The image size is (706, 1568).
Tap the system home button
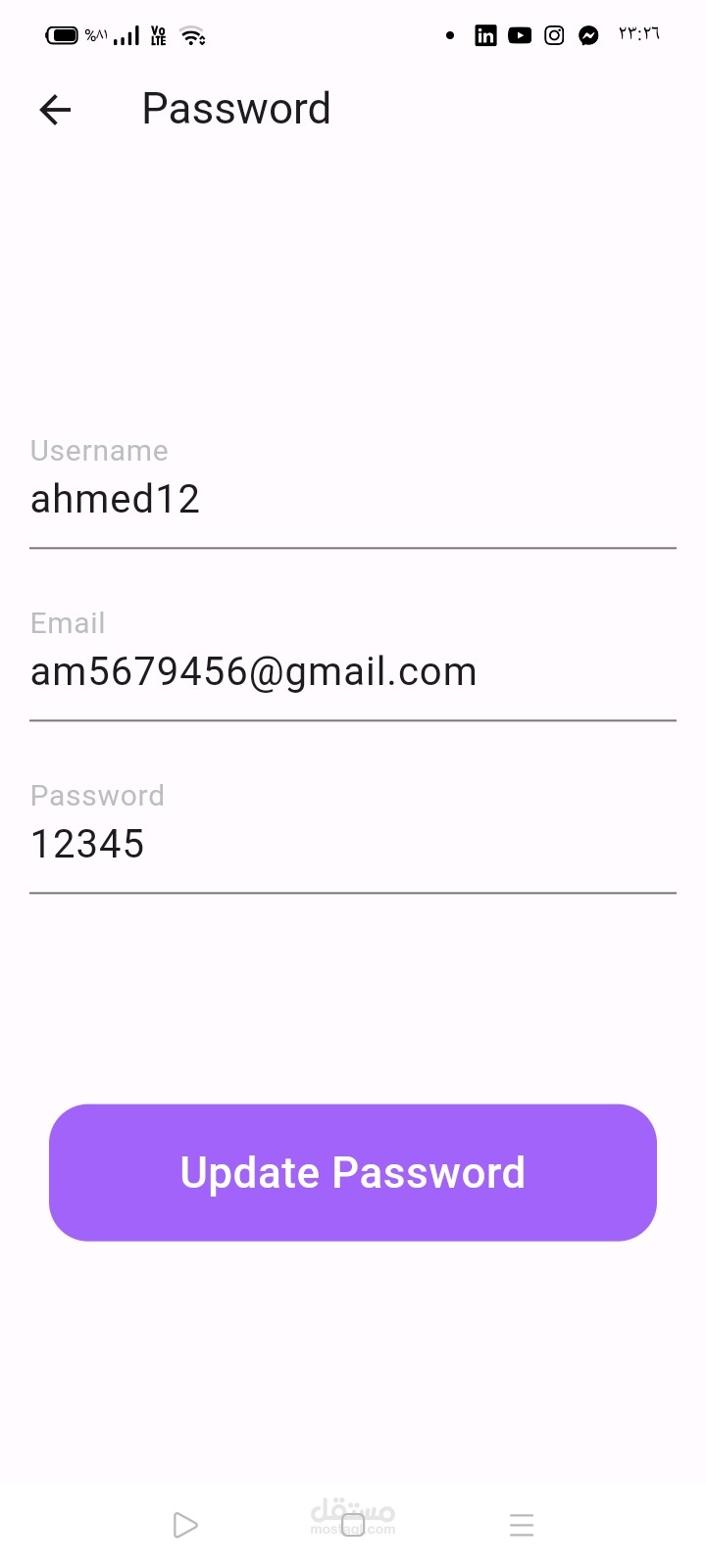(353, 1525)
